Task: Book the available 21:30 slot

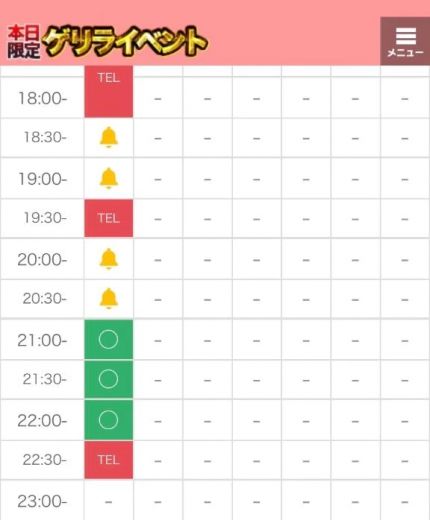Action: (109, 379)
